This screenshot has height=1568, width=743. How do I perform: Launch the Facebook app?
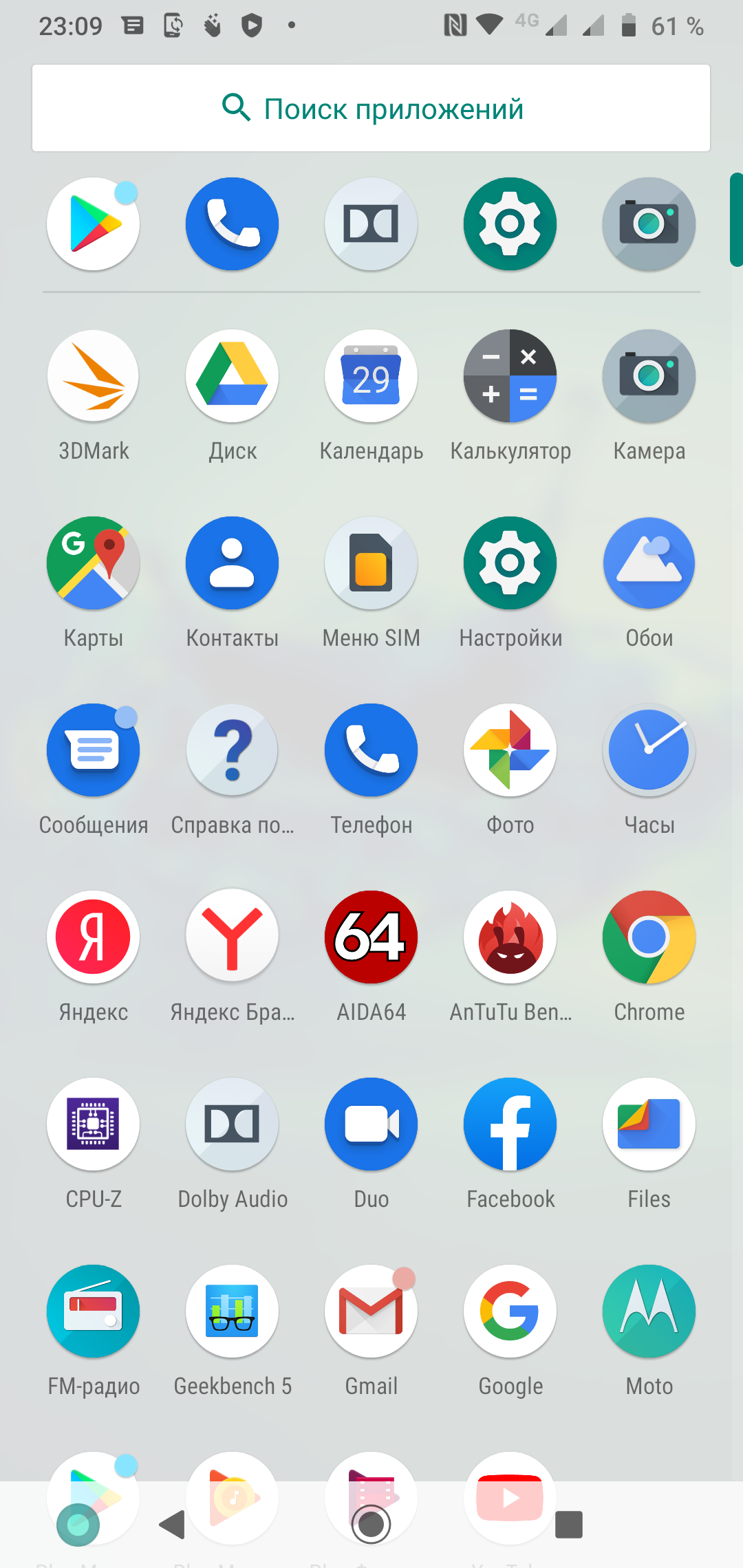pos(510,1125)
